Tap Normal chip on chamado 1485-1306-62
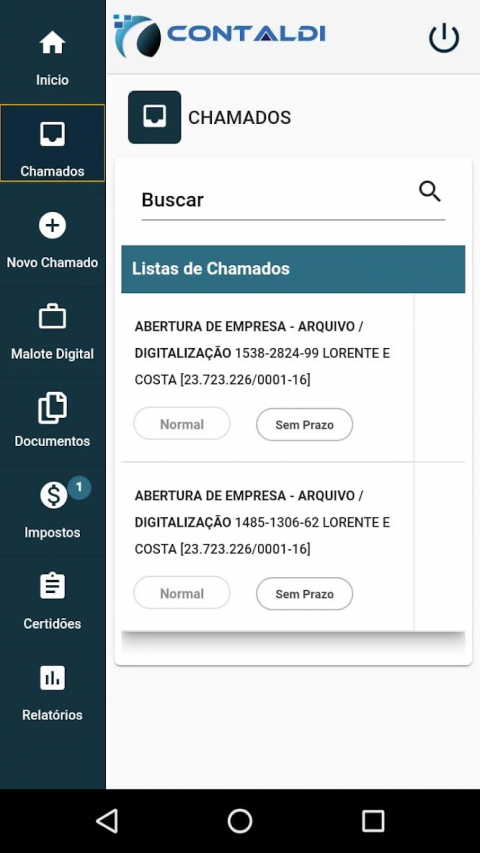Screen dimensions: 480x853 182,593
